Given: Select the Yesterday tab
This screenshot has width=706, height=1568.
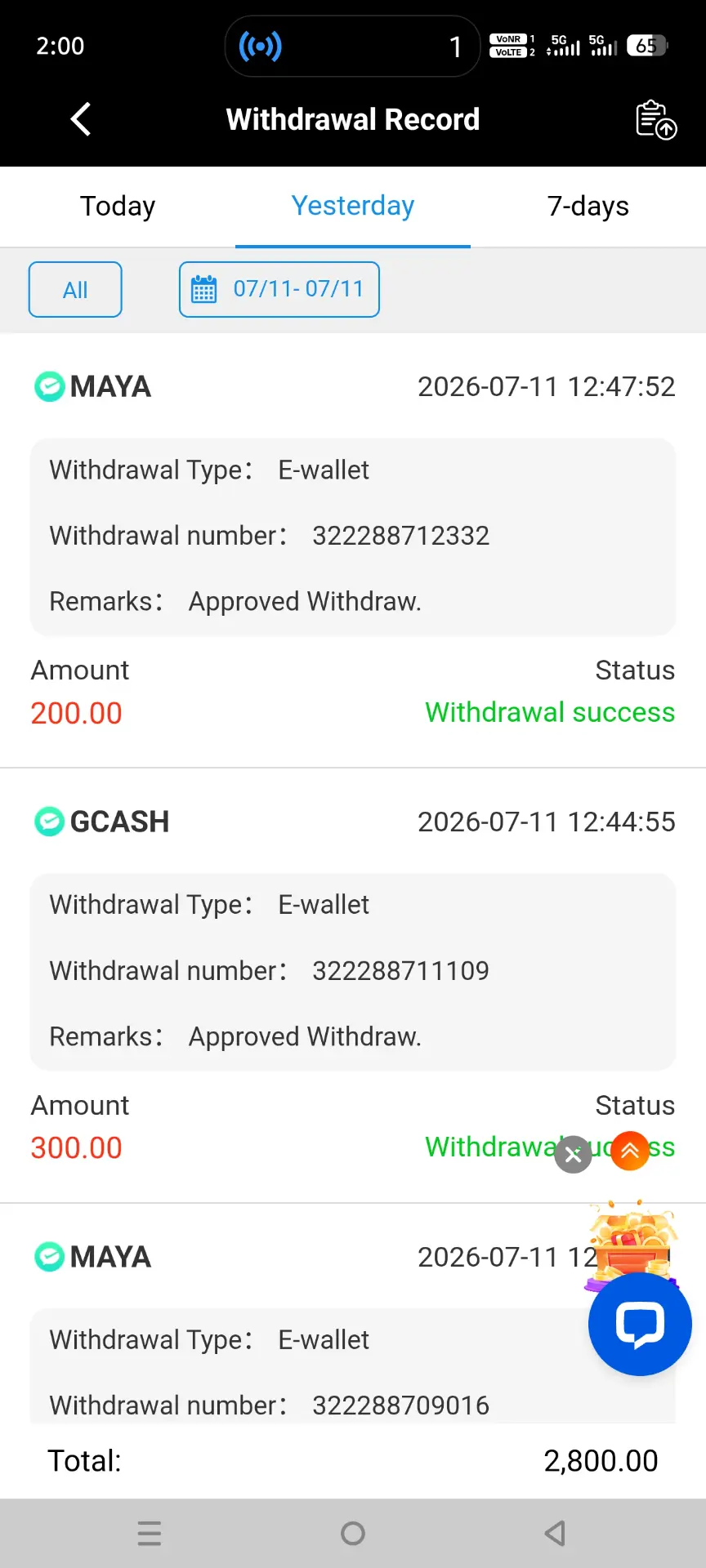Looking at the screenshot, I should (353, 207).
